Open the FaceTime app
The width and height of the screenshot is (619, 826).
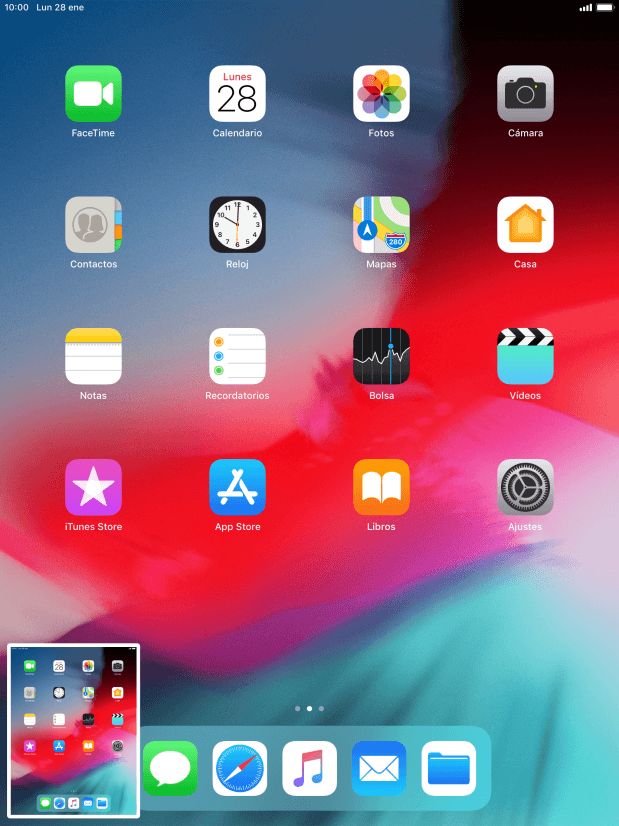point(93,94)
